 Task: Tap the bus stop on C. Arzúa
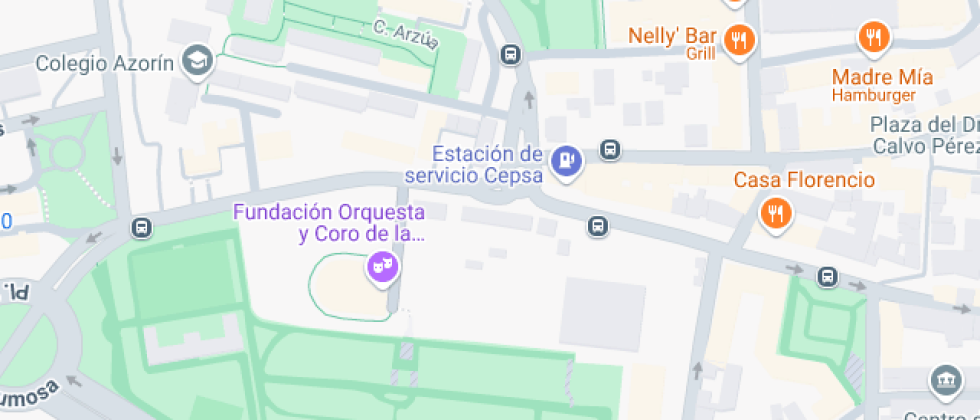(512, 54)
